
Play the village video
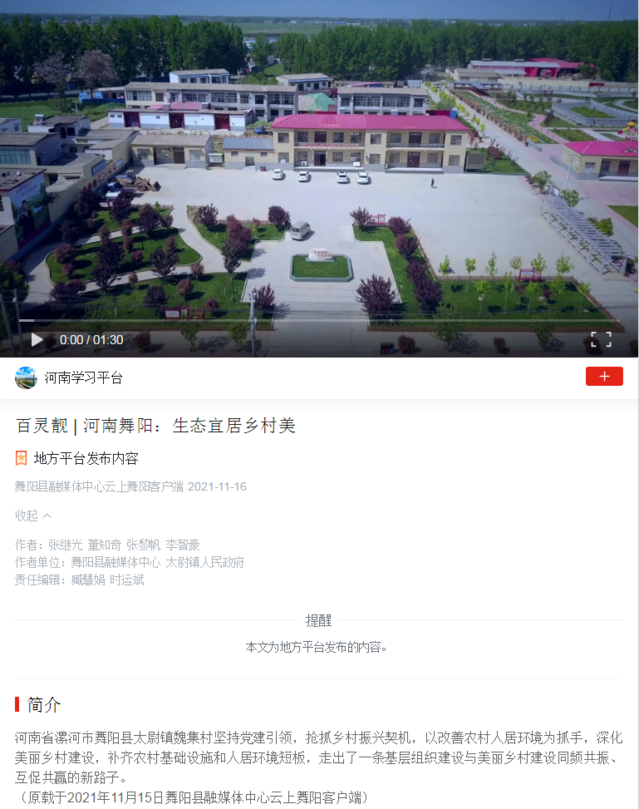(37, 340)
